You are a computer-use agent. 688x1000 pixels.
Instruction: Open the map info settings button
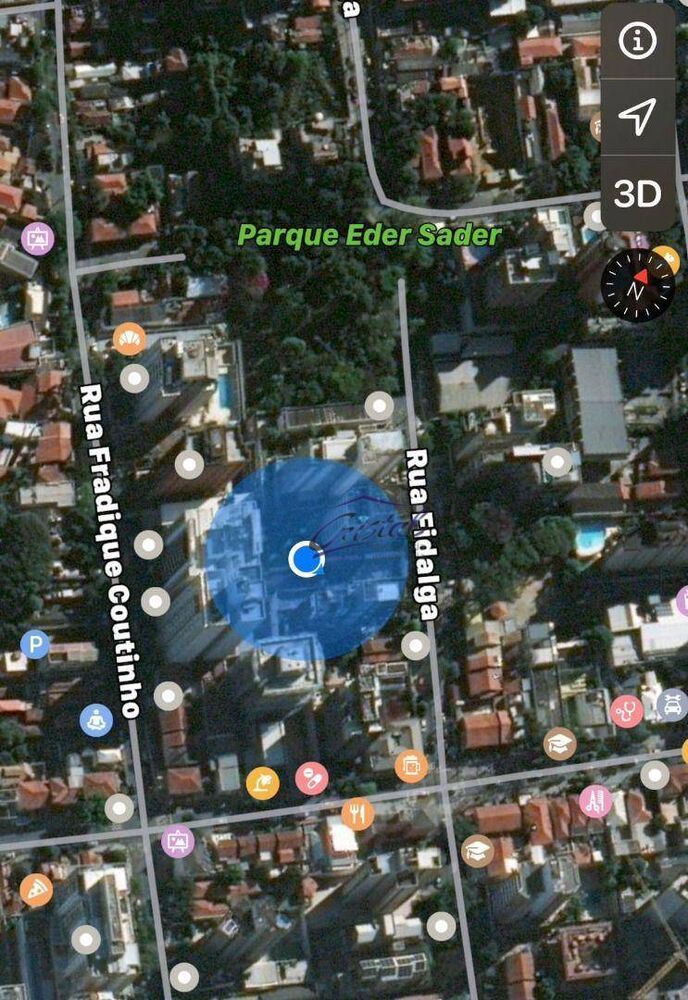[637, 41]
